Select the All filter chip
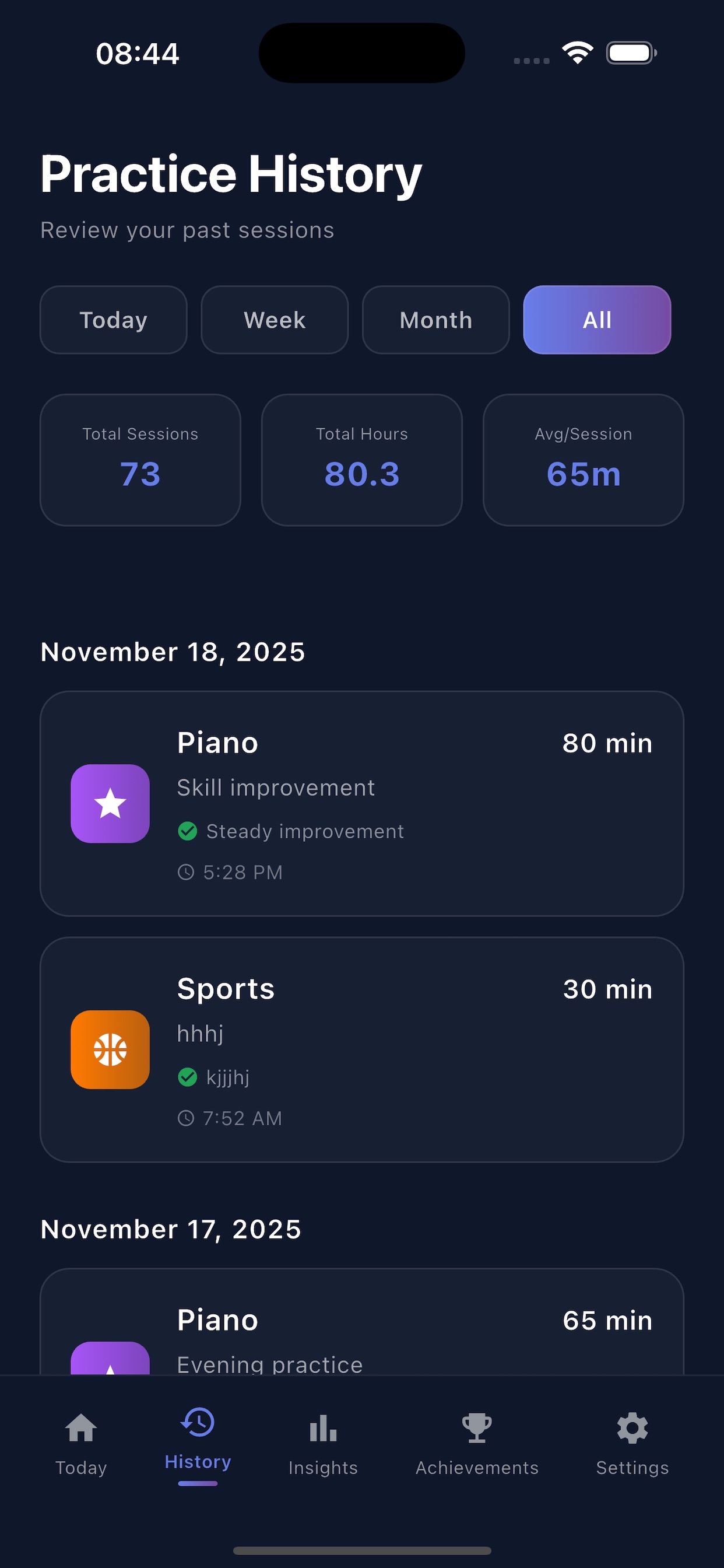724x1568 pixels. pyautogui.click(x=597, y=320)
